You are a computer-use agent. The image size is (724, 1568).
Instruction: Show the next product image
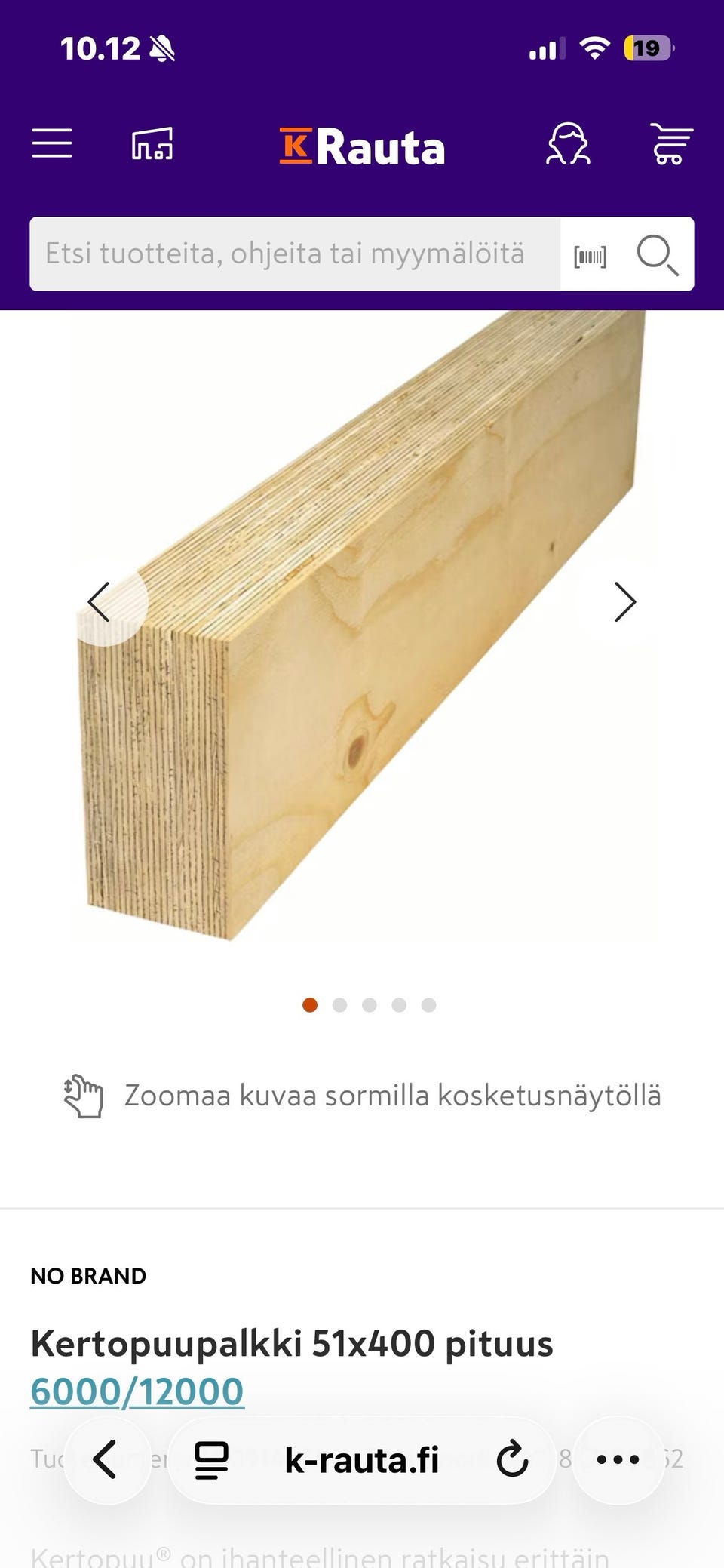tap(624, 601)
